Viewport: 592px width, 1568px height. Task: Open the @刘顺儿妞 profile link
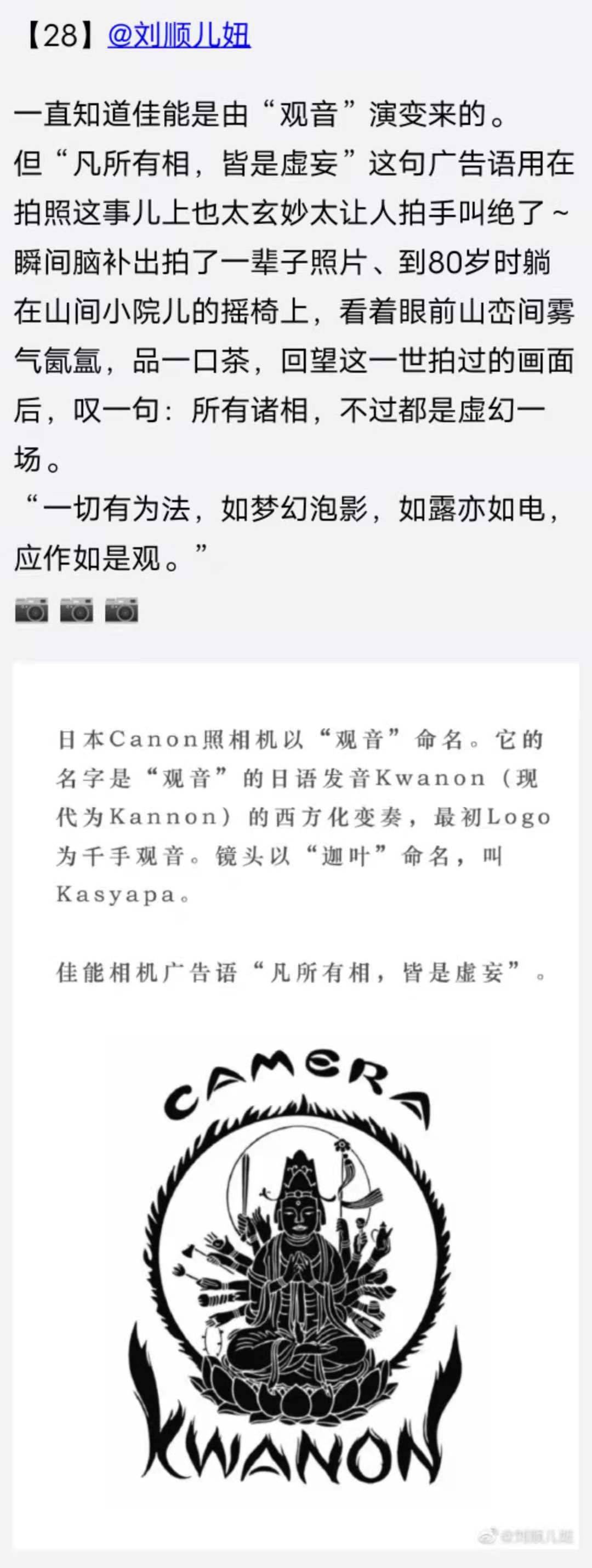(179, 37)
